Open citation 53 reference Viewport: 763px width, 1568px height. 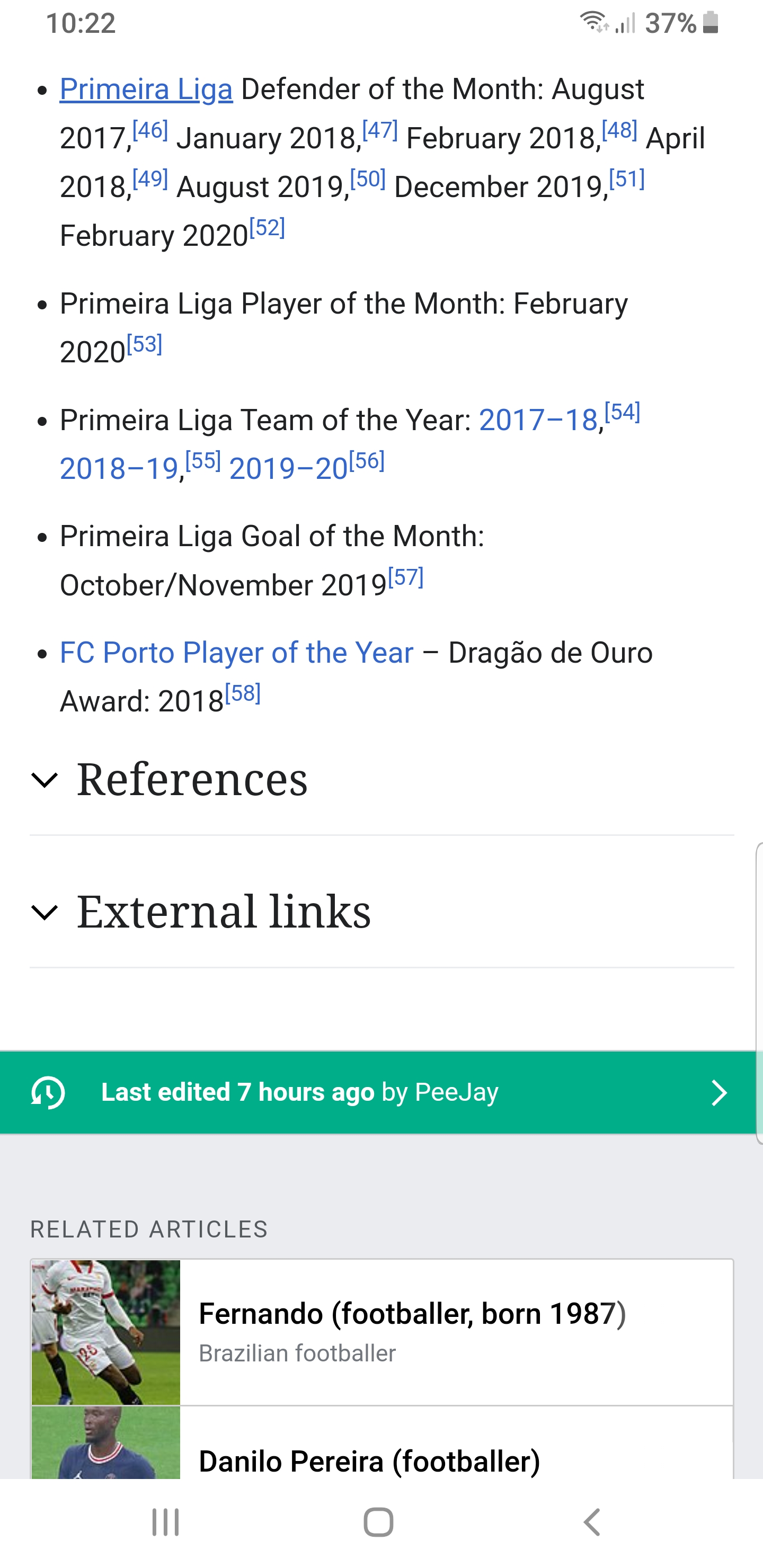(144, 345)
